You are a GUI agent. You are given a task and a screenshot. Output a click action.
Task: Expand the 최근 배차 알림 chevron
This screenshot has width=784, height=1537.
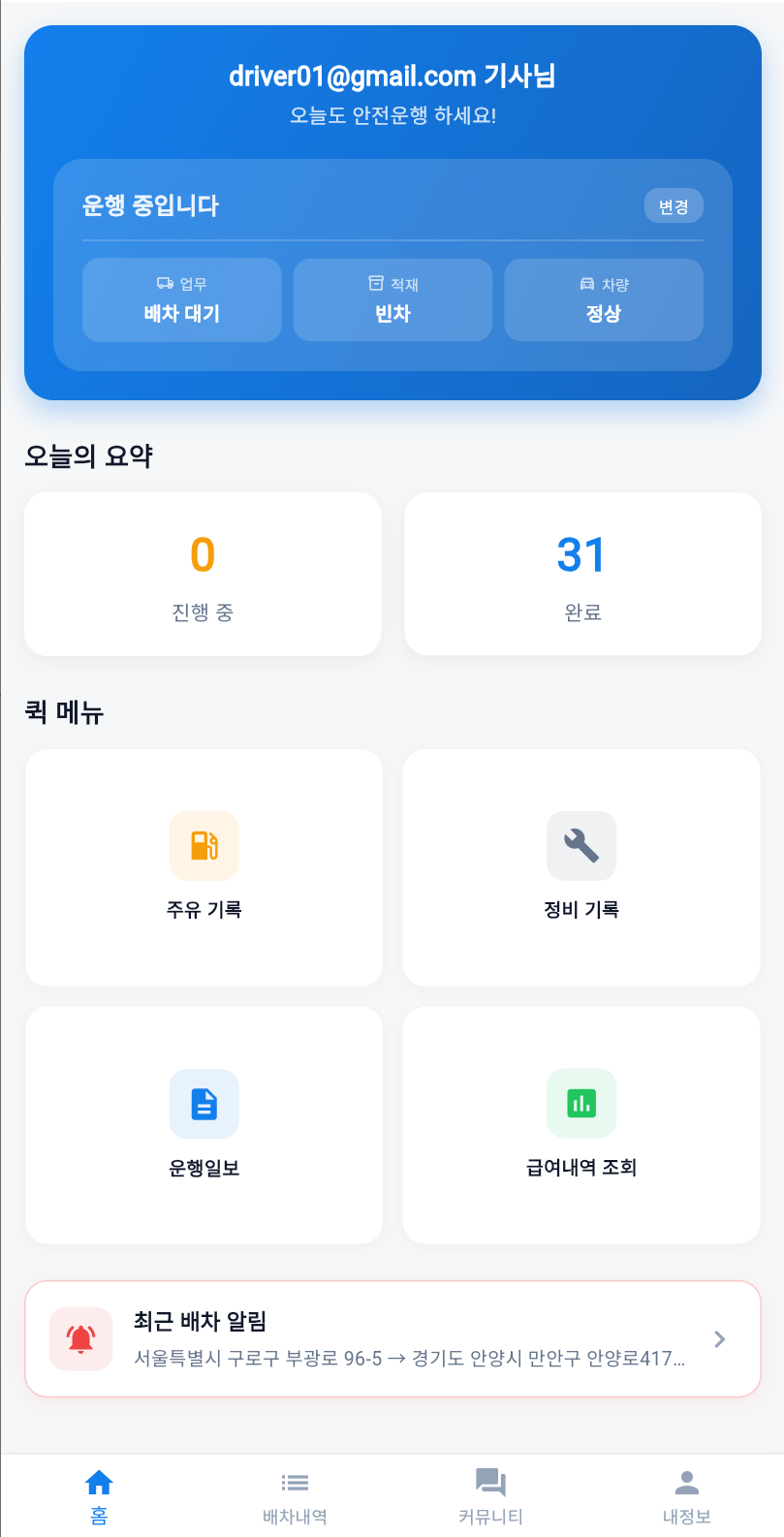(719, 1338)
